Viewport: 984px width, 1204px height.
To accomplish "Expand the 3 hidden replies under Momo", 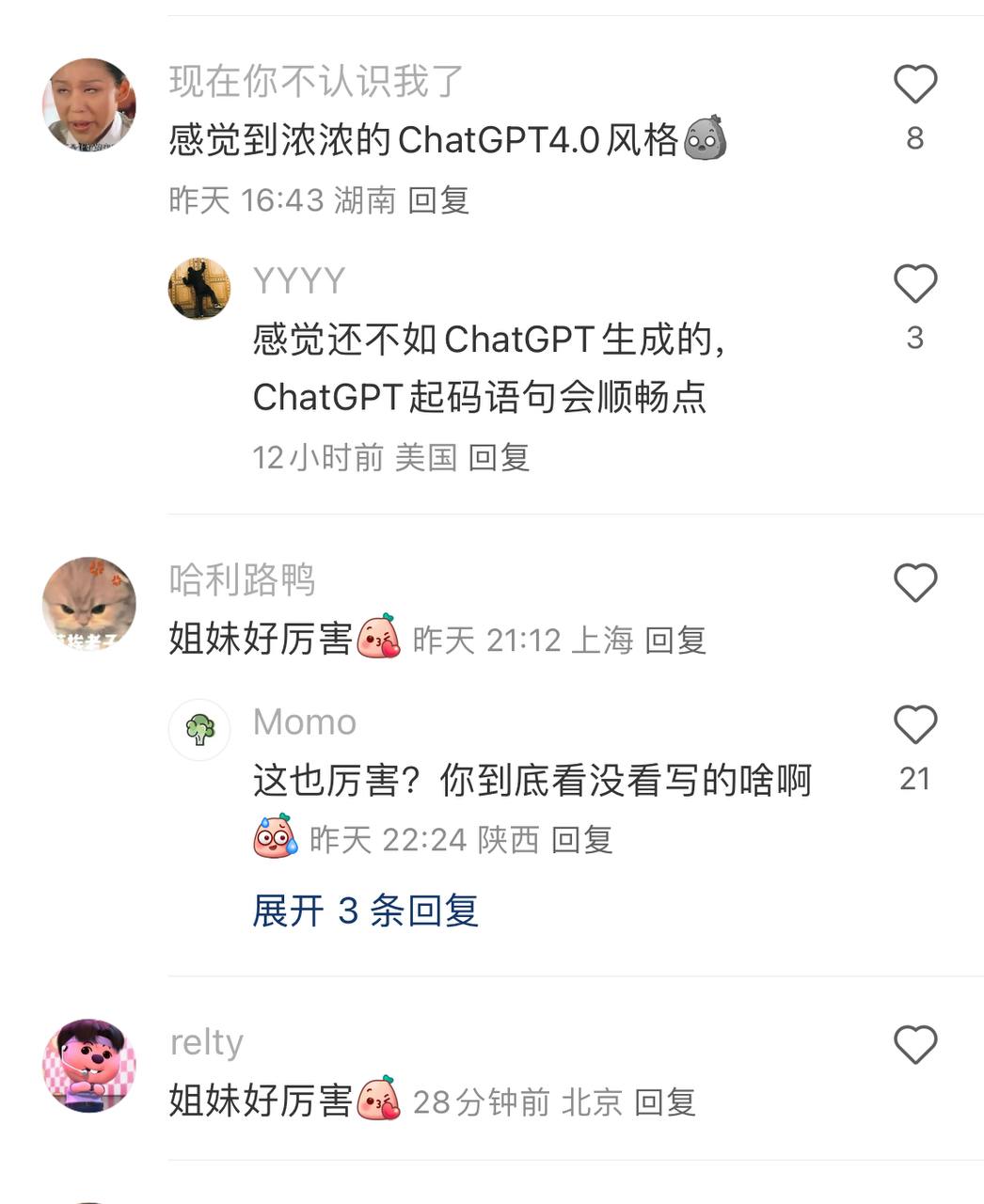I will click(365, 910).
